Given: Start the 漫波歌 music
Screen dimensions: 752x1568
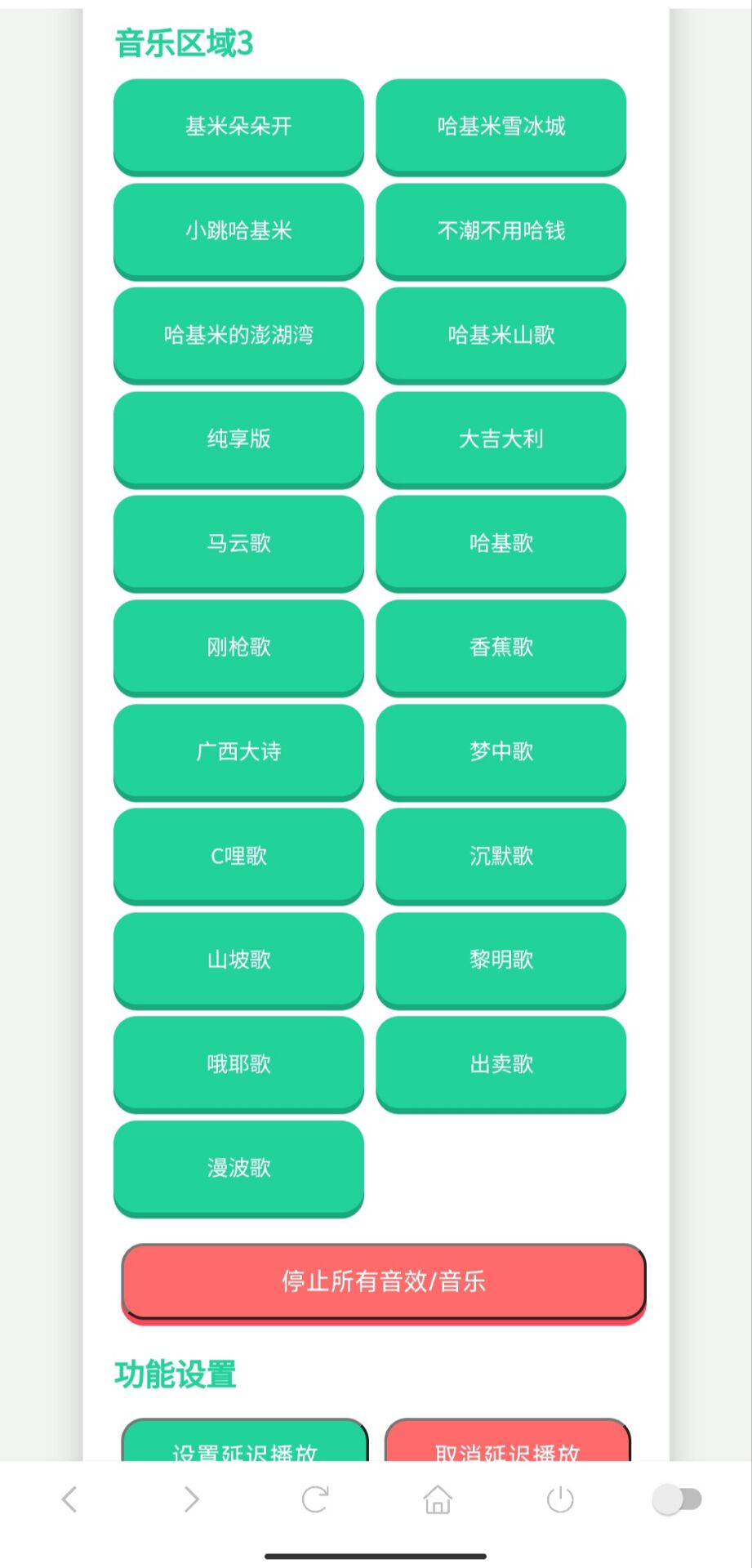Looking at the screenshot, I should (238, 1168).
